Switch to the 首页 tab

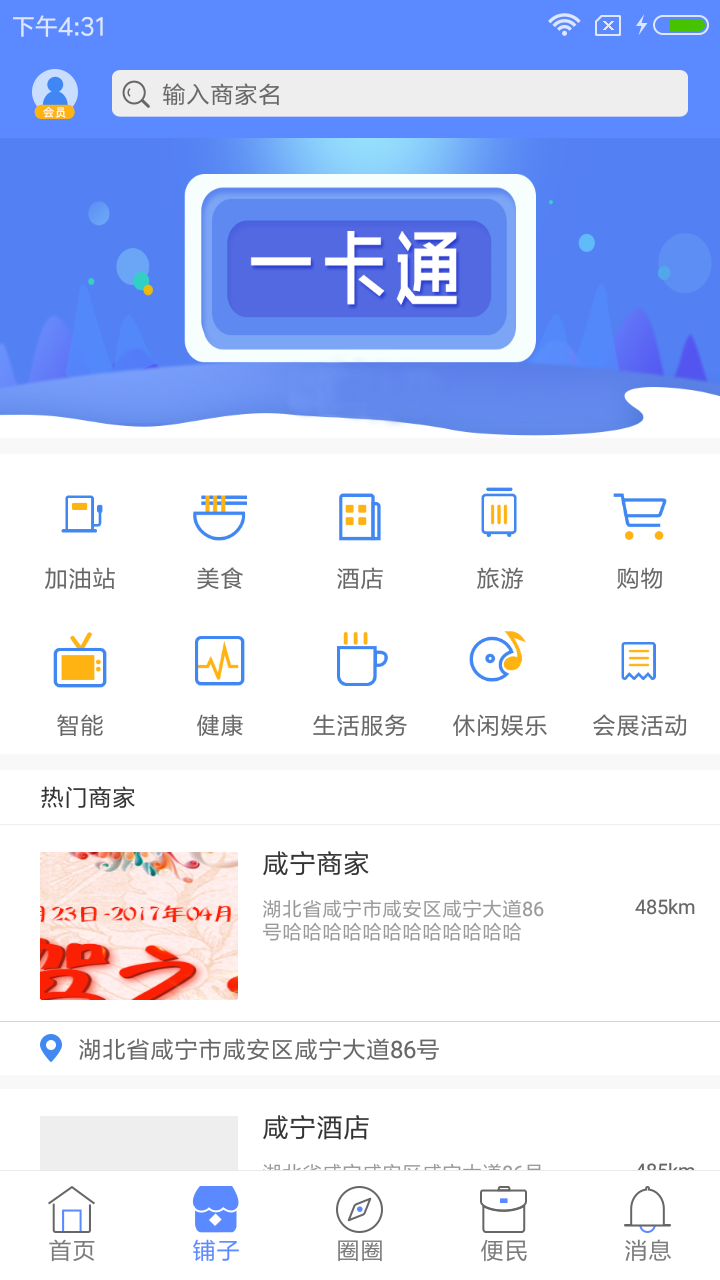[72, 1224]
